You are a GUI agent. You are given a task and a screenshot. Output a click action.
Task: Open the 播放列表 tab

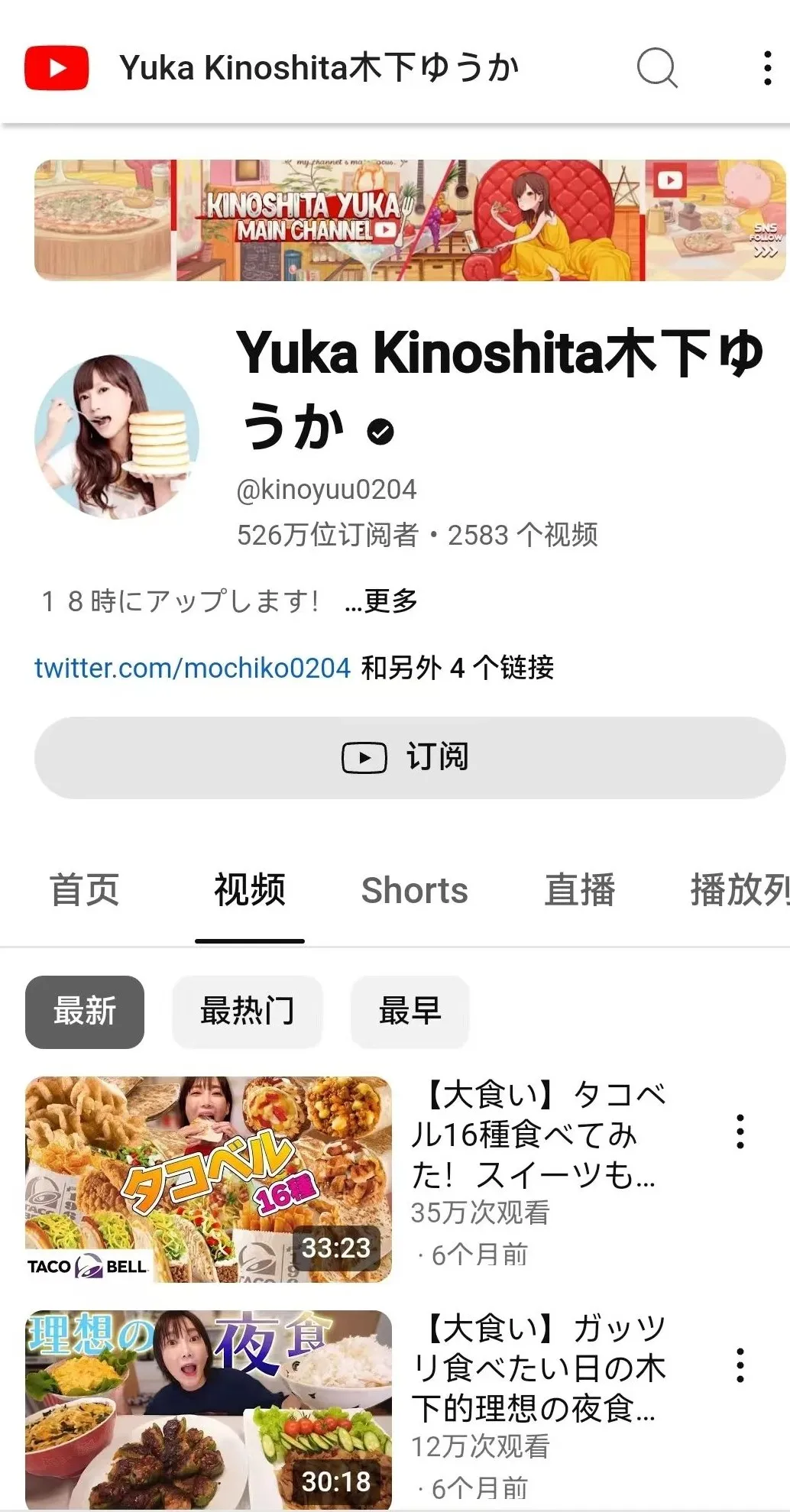pyautogui.click(x=738, y=890)
